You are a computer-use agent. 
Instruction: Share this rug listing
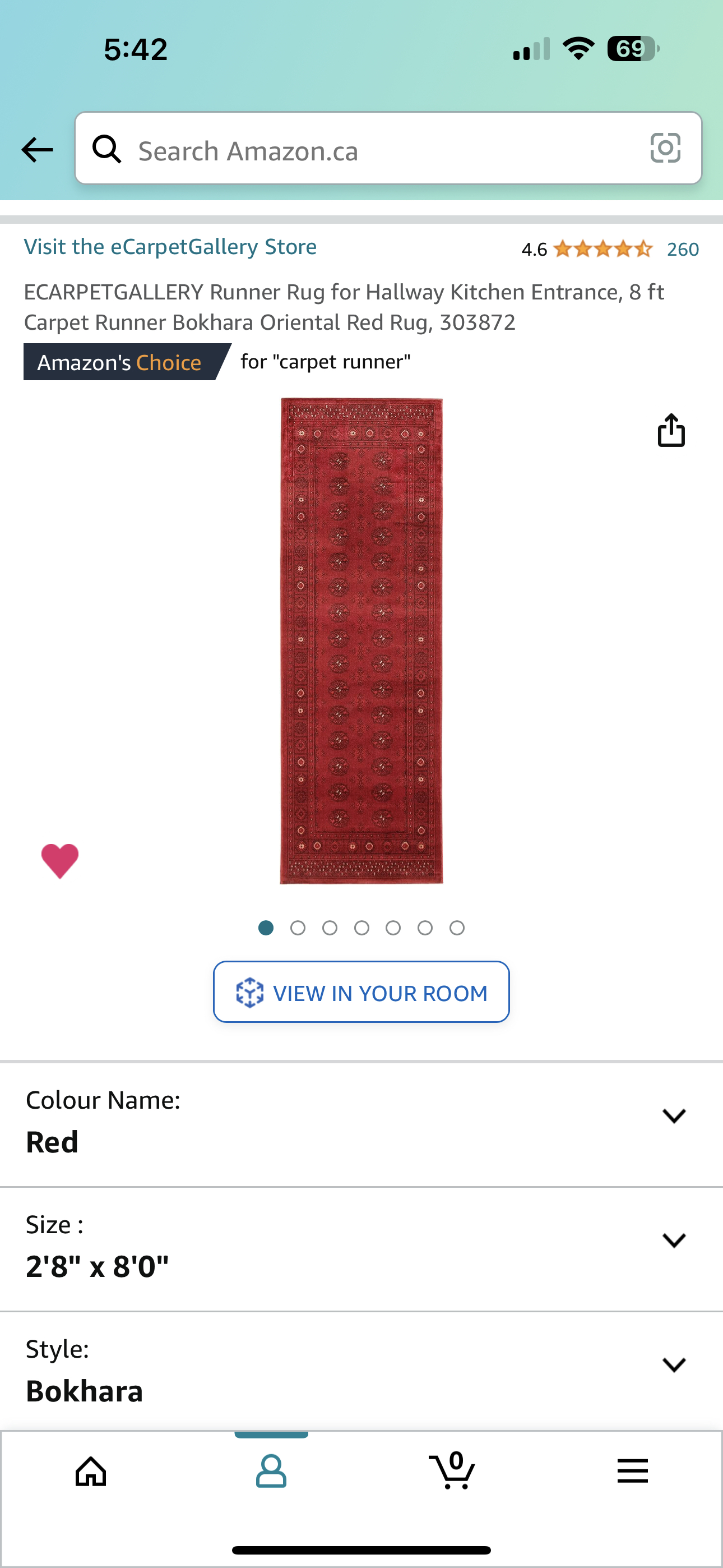[671, 430]
